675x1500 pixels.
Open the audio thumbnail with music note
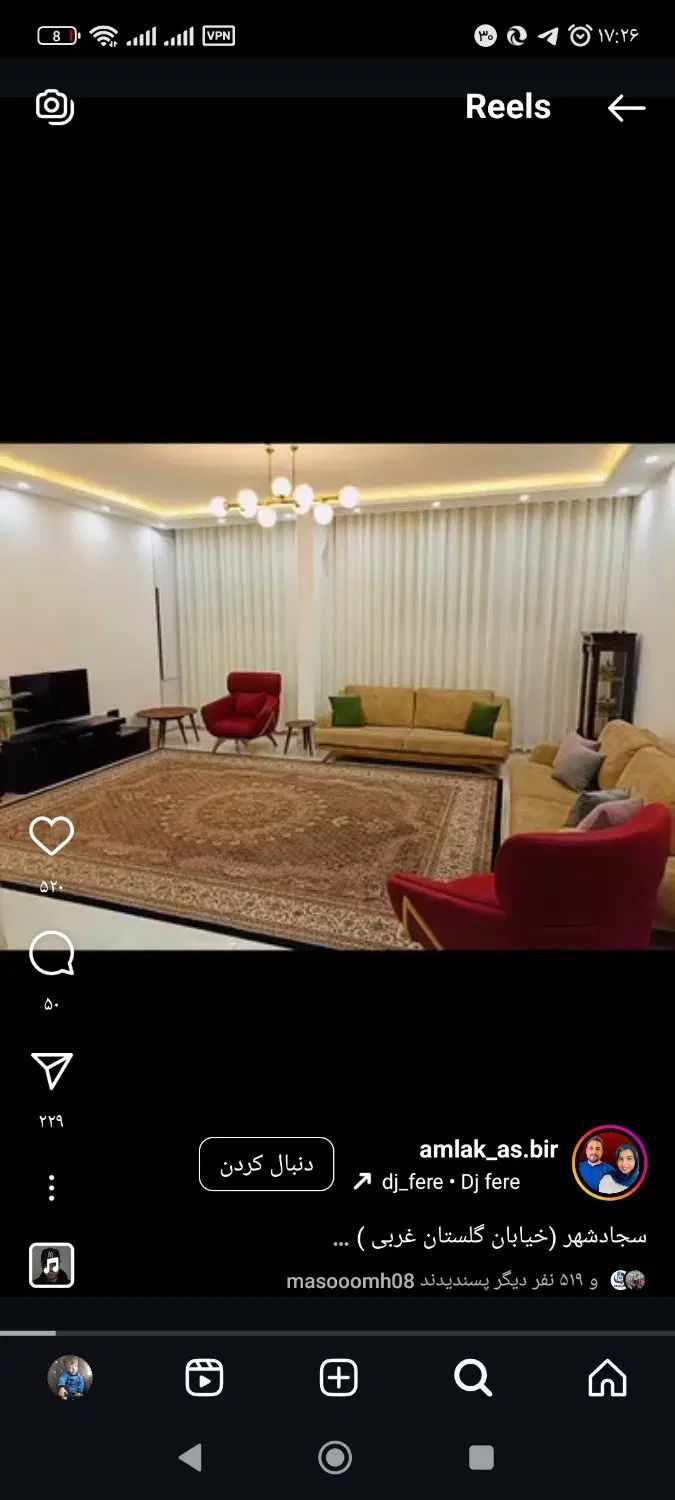point(51,1265)
